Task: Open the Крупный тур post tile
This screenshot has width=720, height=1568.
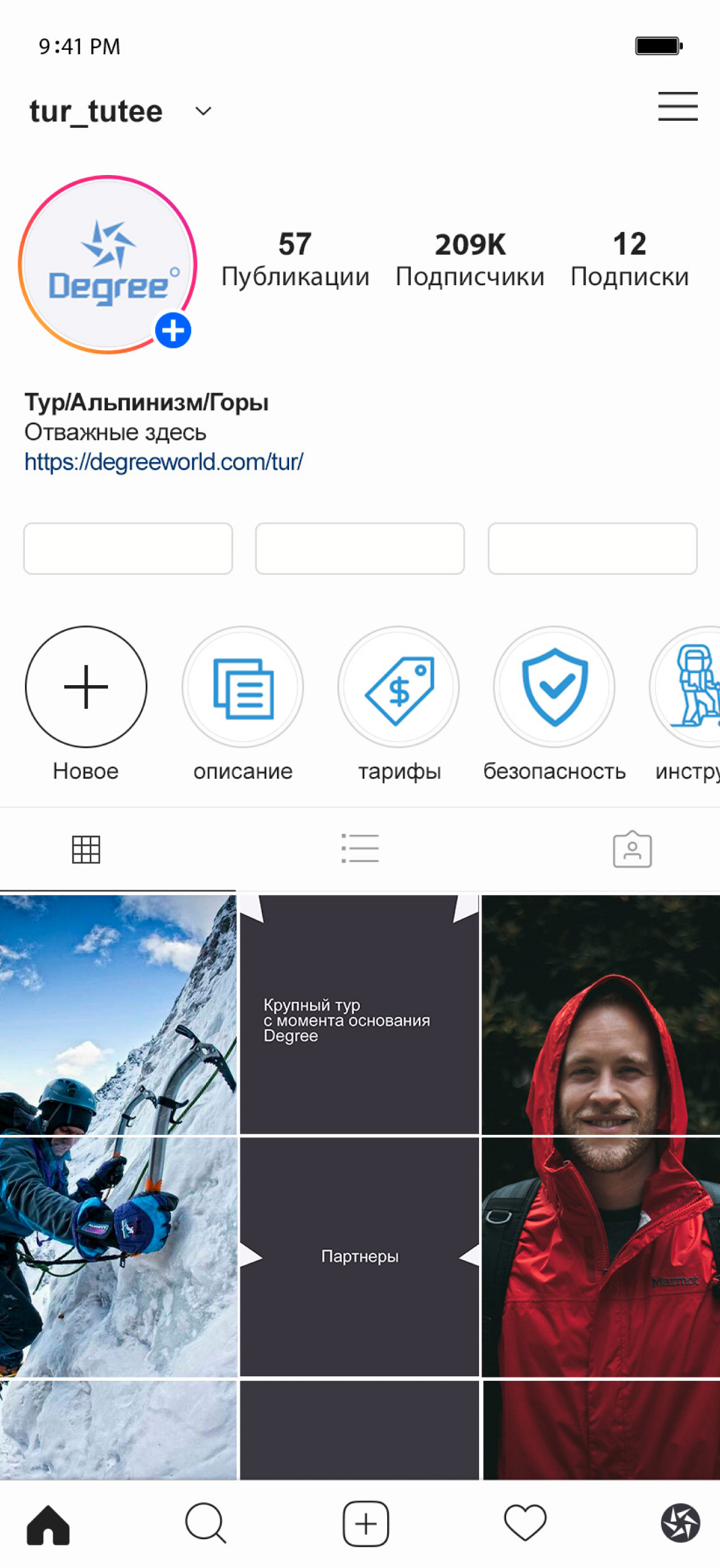Action: [x=359, y=1014]
